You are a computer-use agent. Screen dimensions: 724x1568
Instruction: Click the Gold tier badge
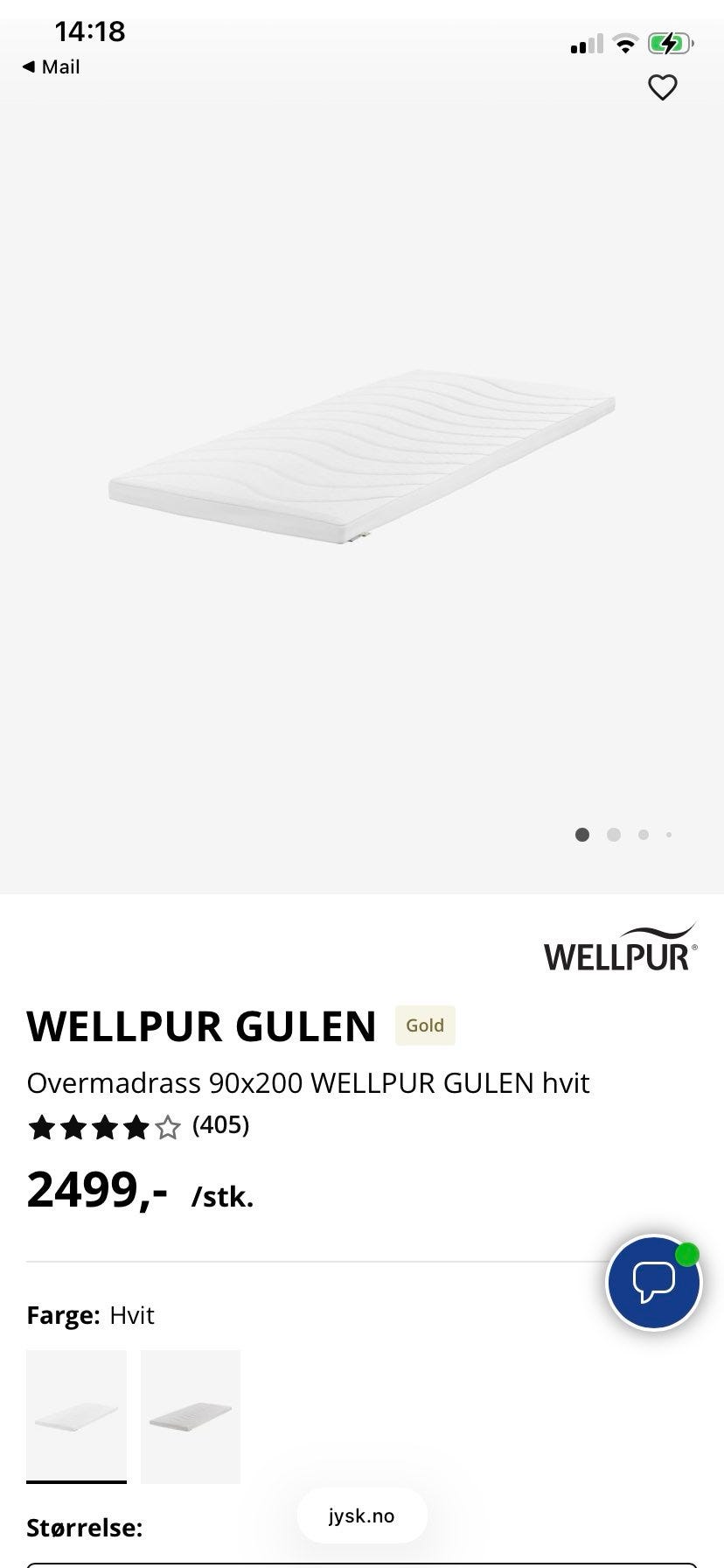tap(425, 1025)
